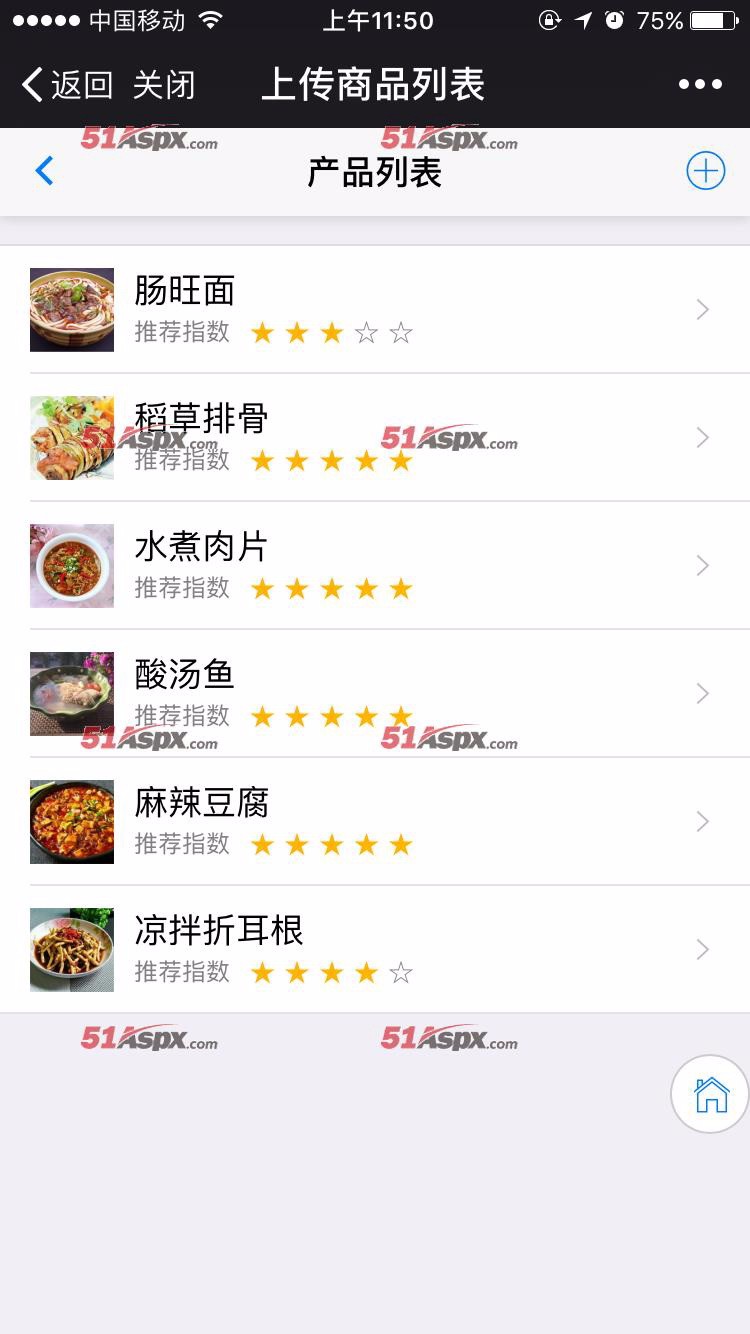Tap the home floating icon
Screen dimensions: 750x1334
[710, 1095]
